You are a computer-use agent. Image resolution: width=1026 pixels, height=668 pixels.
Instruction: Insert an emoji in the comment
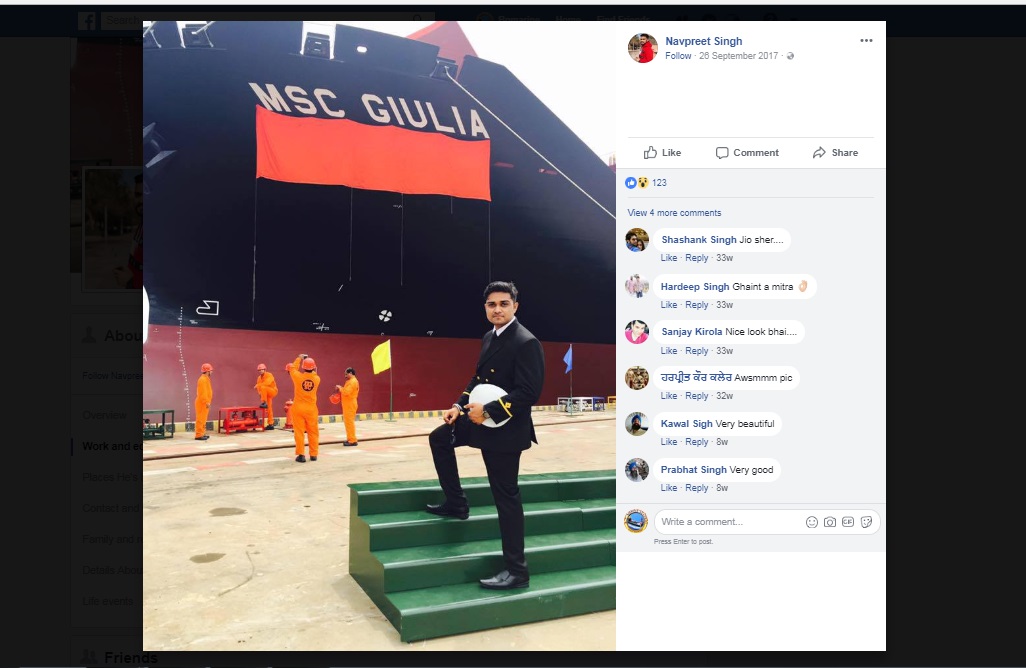pos(812,522)
